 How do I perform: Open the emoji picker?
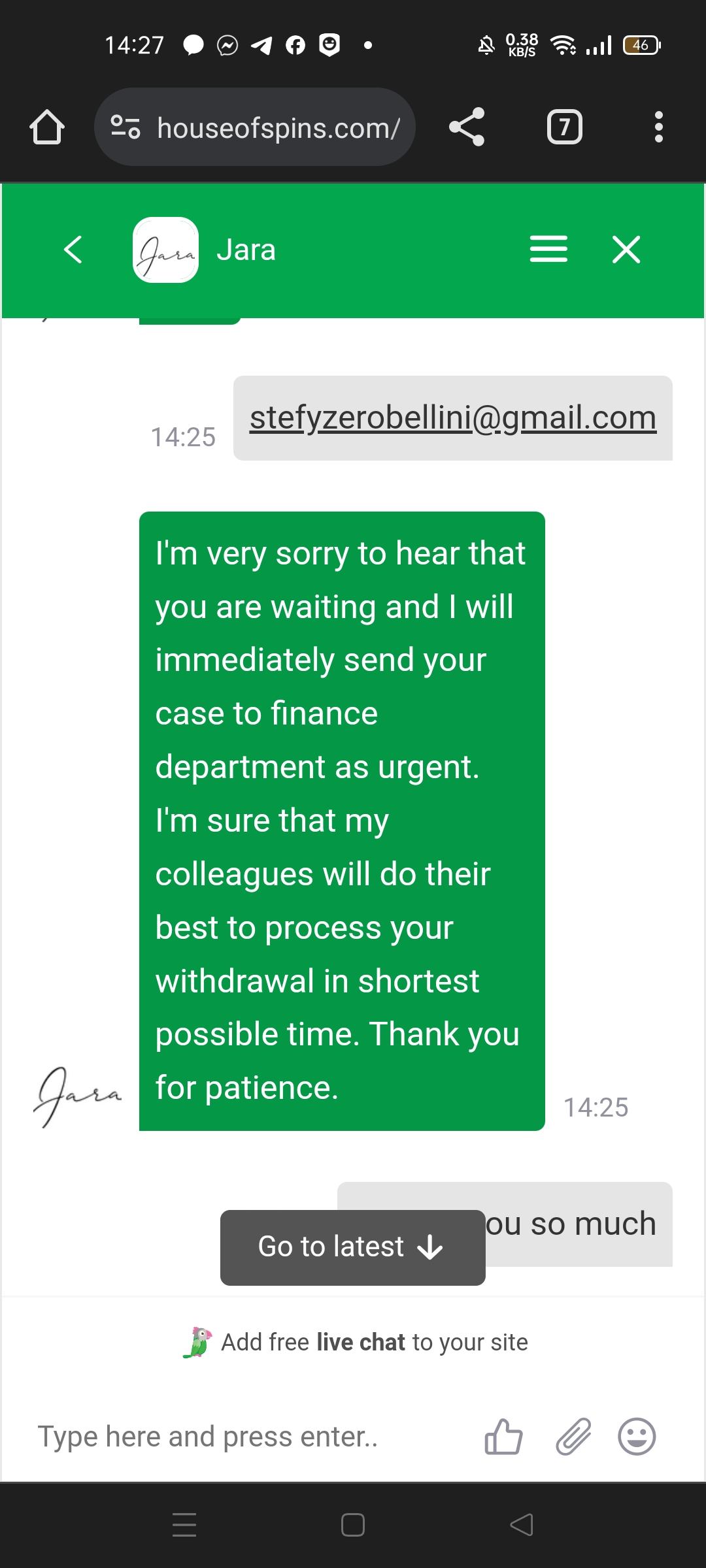coord(637,1437)
